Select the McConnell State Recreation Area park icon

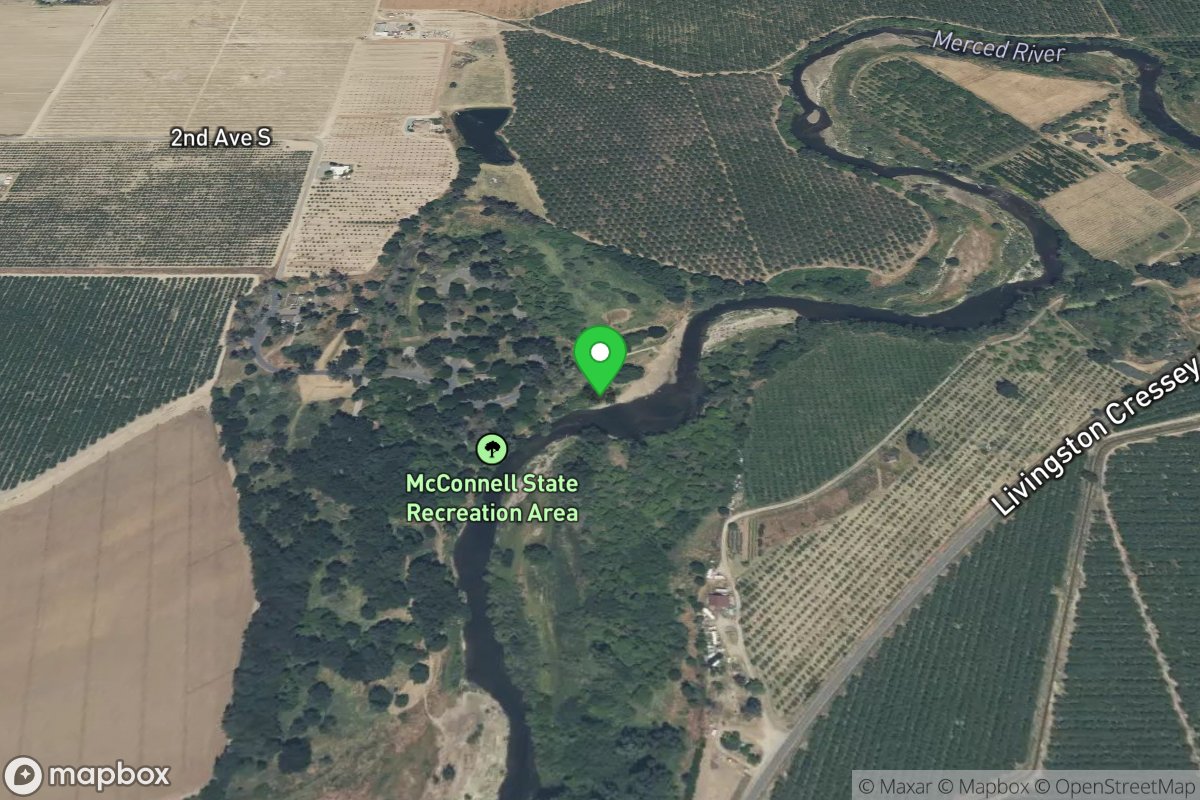tap(491, 449)
